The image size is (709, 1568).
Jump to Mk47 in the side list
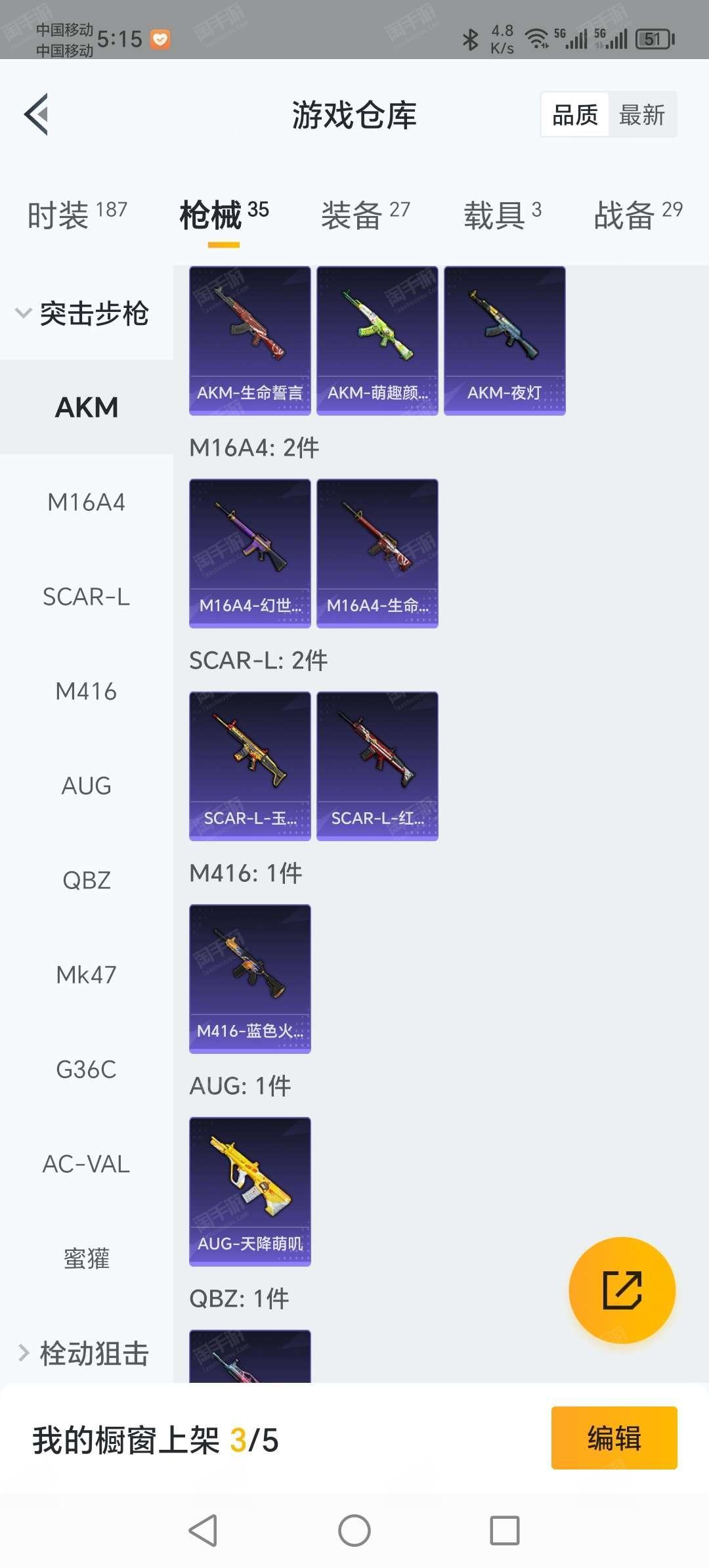pos(86,975)
